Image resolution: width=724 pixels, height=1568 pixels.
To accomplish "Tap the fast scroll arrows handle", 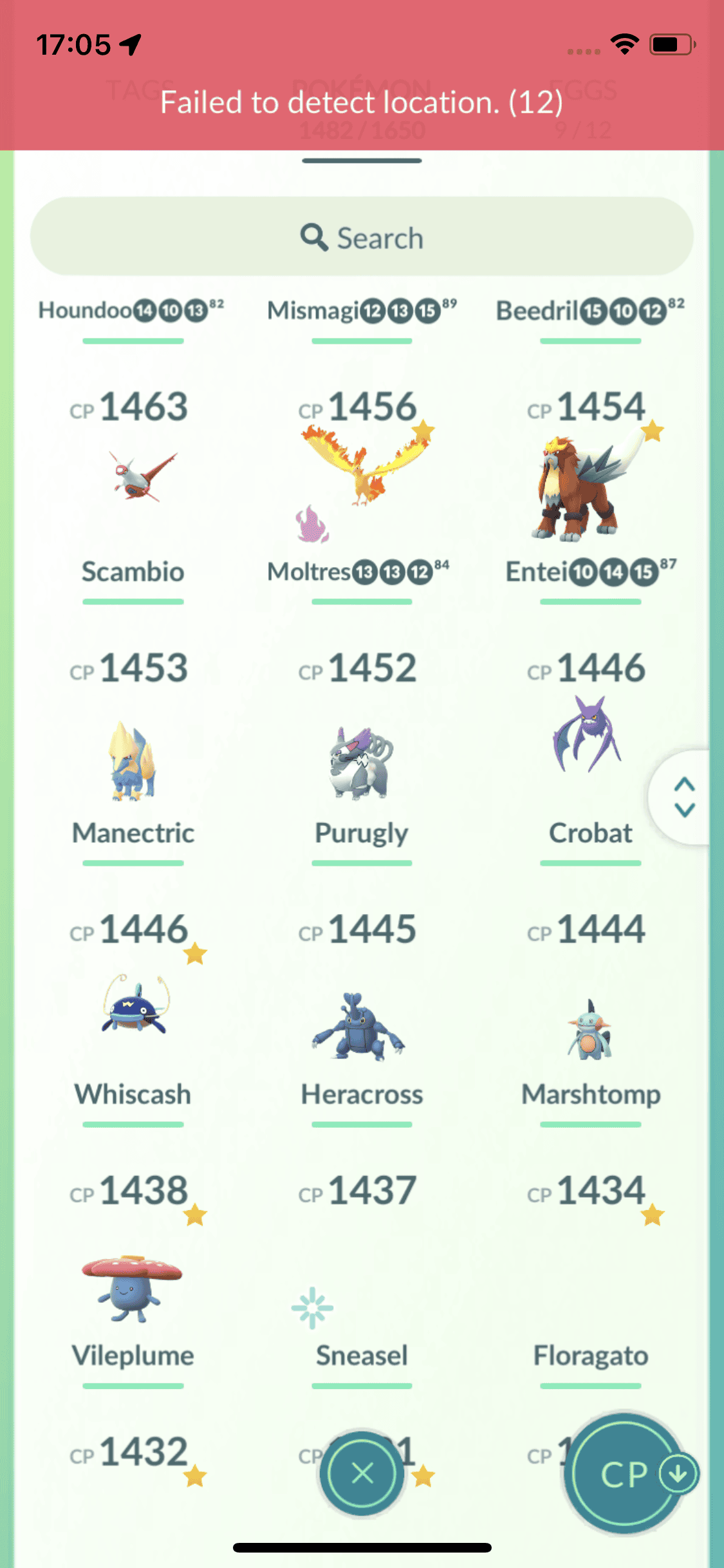I will click(684, 797).
